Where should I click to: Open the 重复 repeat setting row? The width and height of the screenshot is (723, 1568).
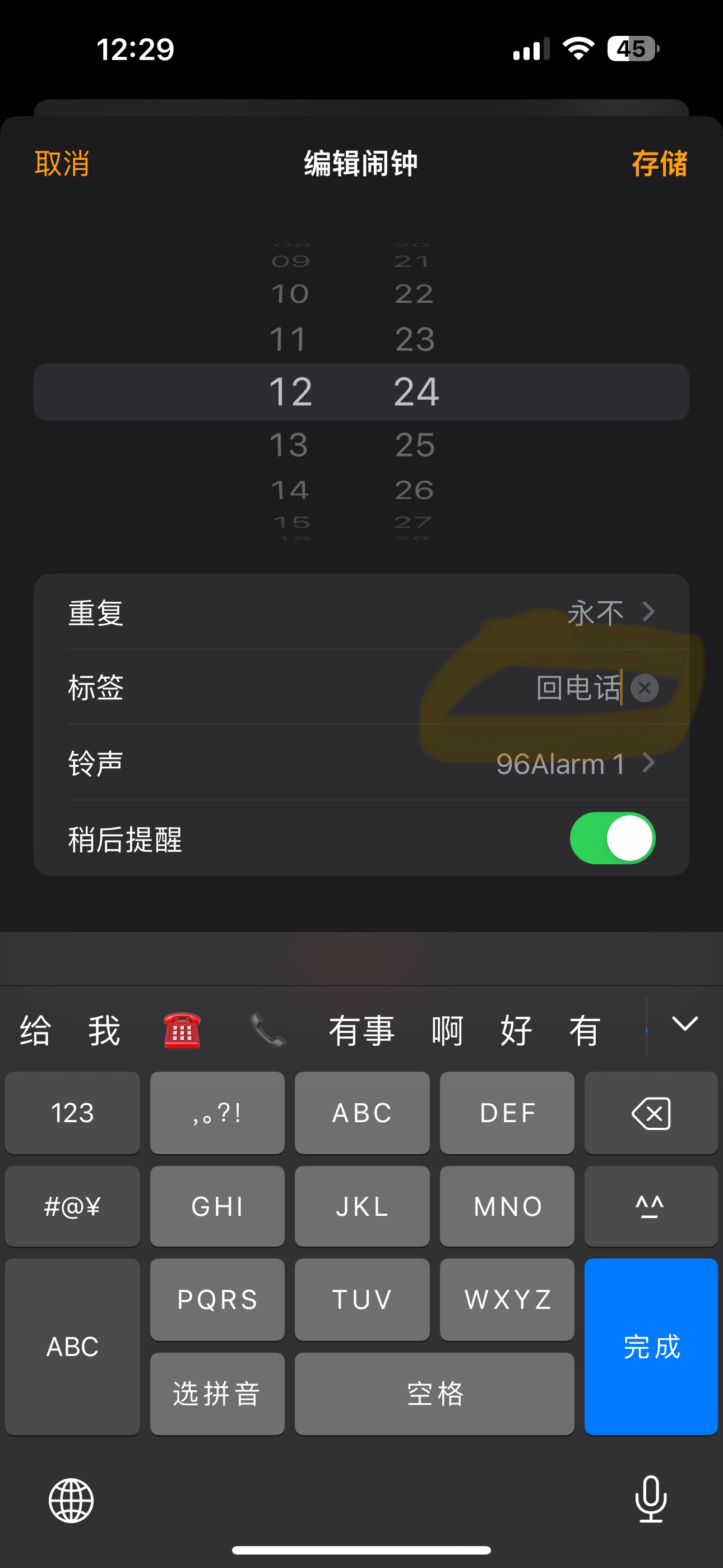coord(361,612)
